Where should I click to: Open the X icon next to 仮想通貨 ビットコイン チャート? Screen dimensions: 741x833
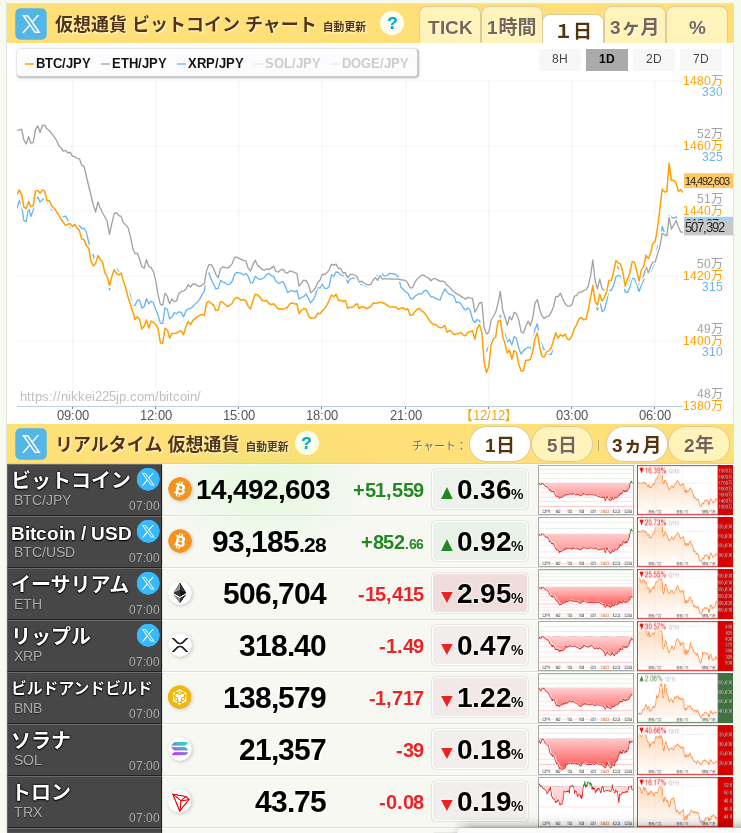tap(30, 24)
